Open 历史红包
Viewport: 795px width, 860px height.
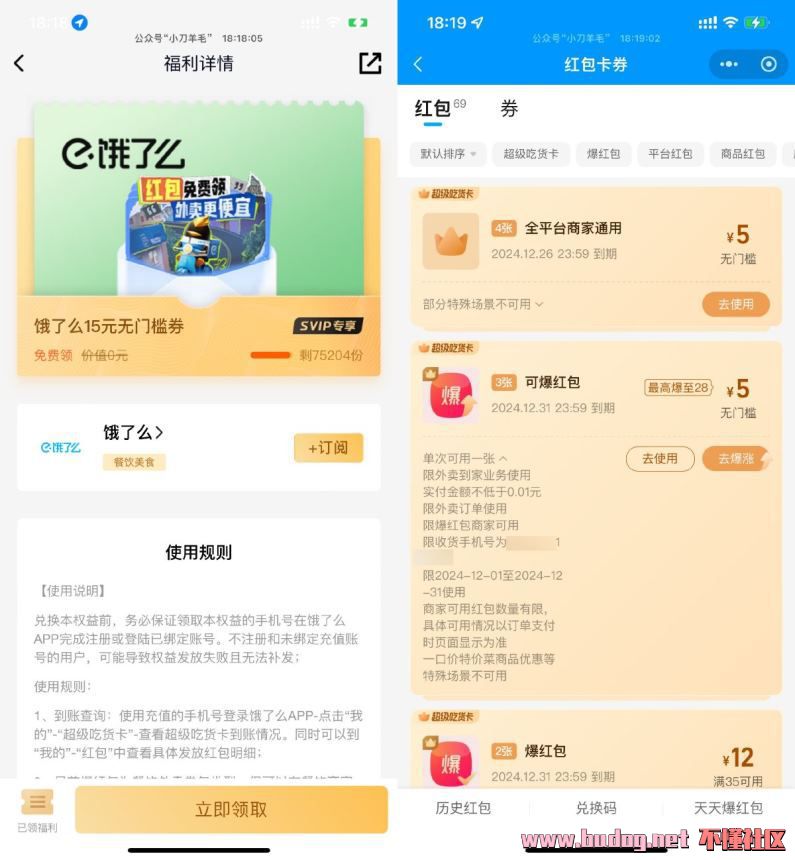[x=463, y=808]
